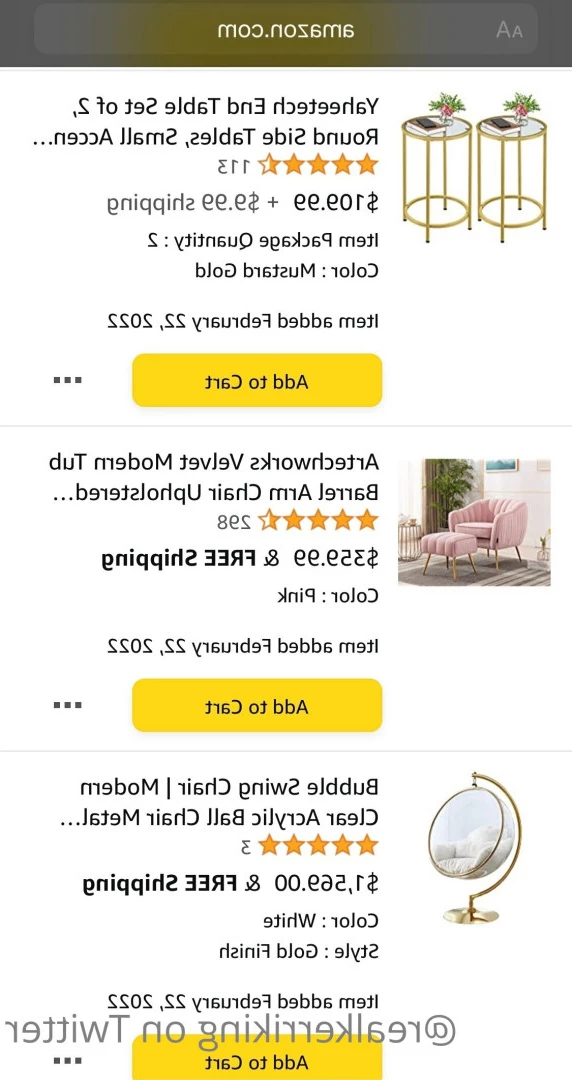Open the amazon.com address bar
Screen dimensions: 572x1080
pyautogui.click(x=285, y=30)
